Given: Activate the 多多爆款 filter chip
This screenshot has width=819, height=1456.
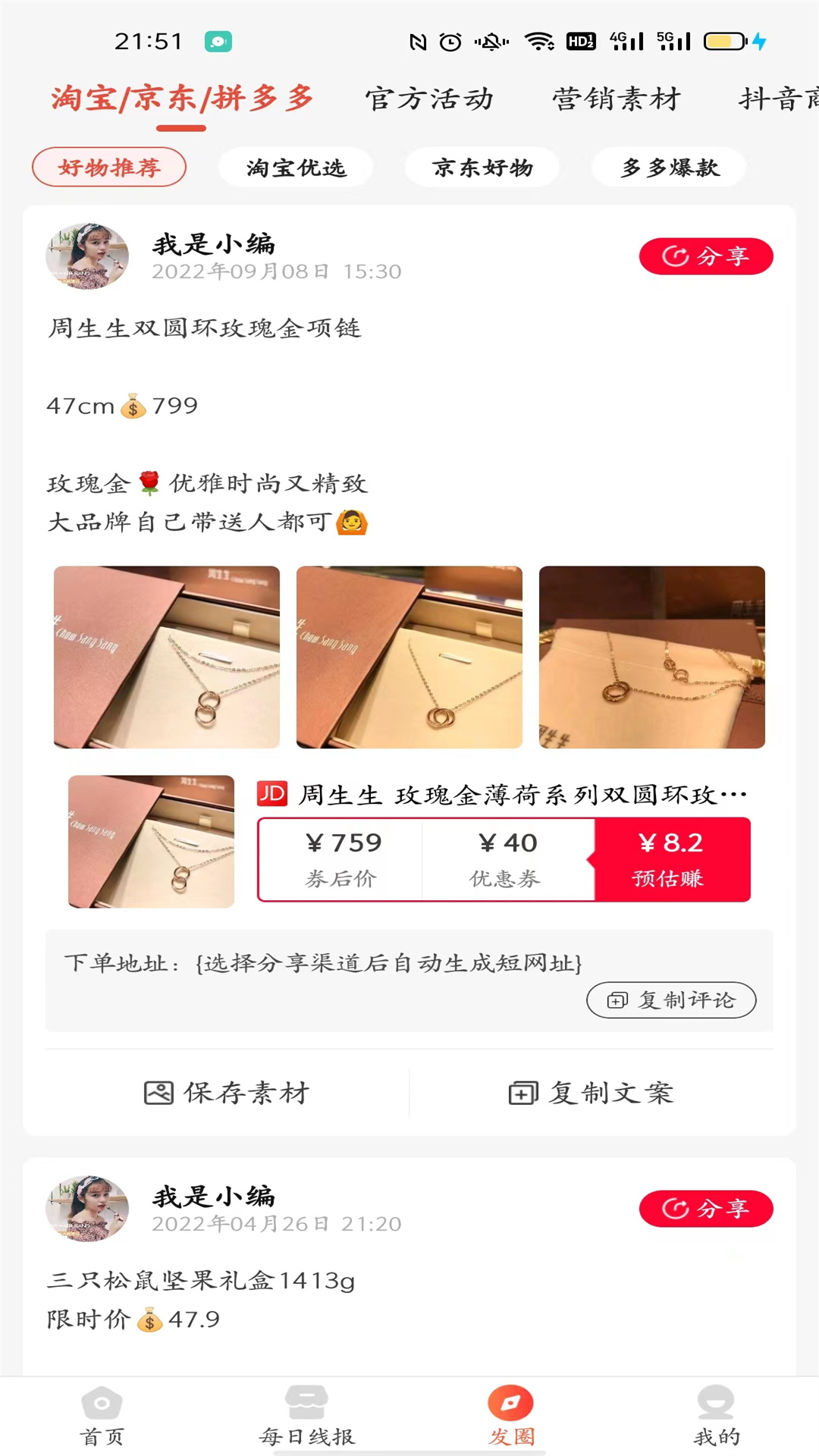Looking at the screenshot, I should click(x=668, y=168).
